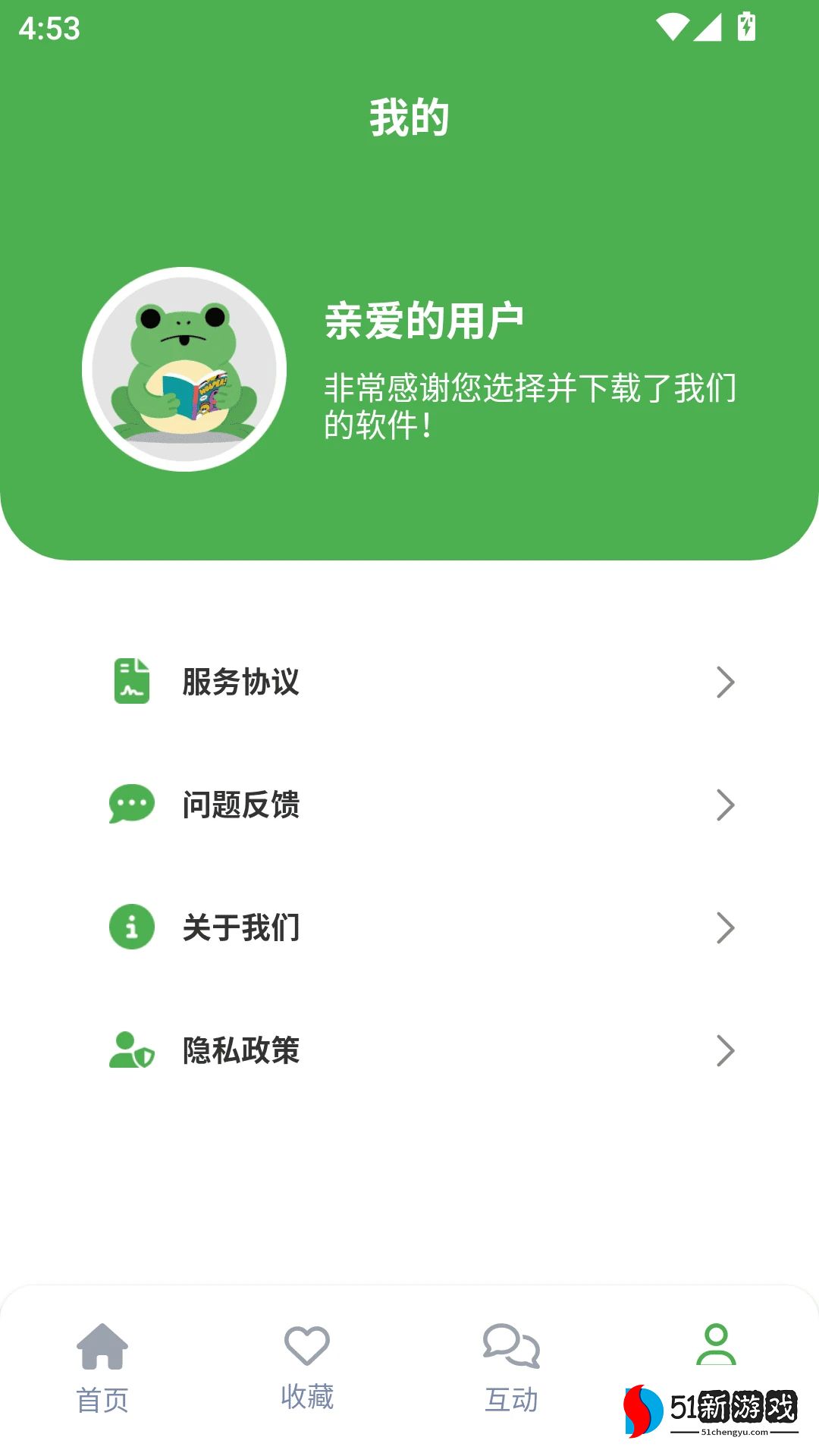Tap the profile tab person icon
This screenshot has height=1456, width=819.
click(x=716, y=1346)
